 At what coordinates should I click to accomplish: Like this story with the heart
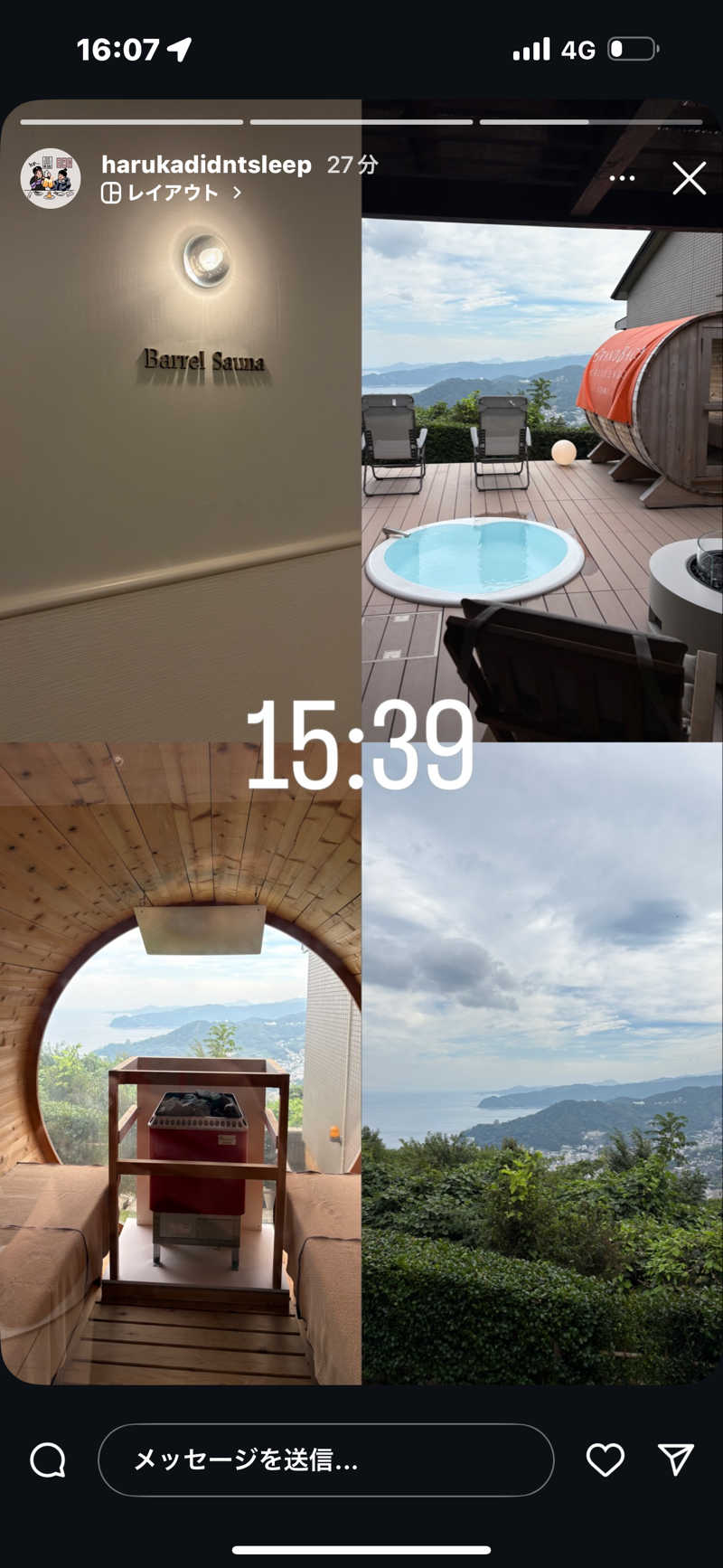605,1459
